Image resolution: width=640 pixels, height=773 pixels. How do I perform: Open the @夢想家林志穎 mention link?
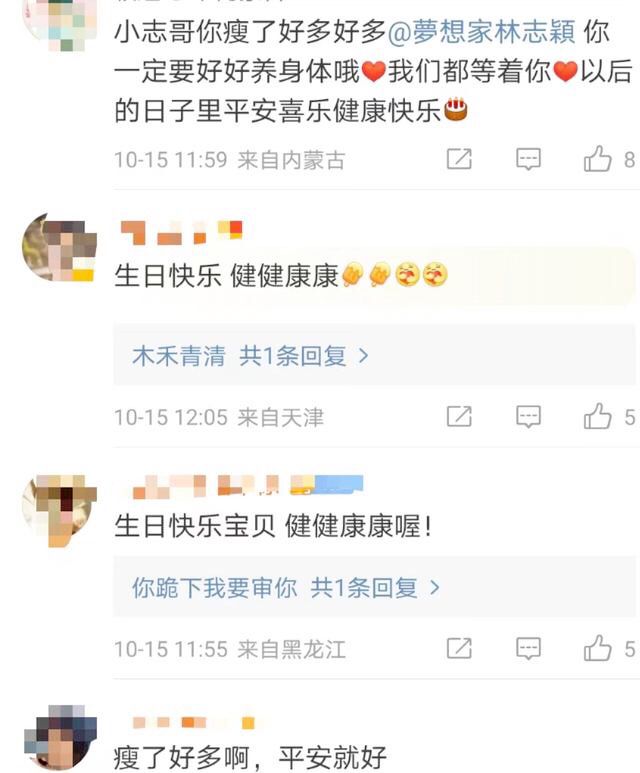point(481,33)
